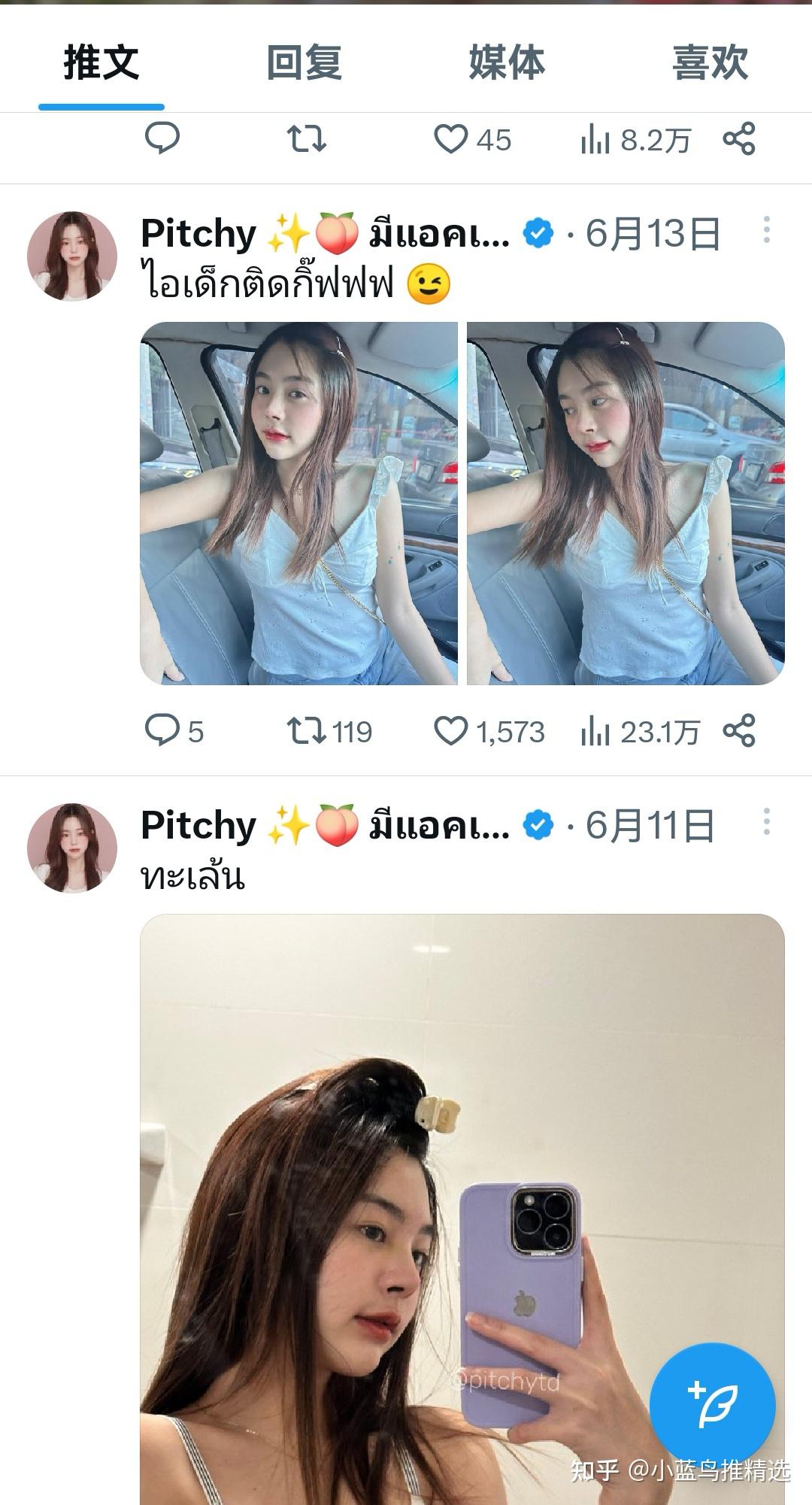The image size is (812, 1505).
Task: Compose a new tweet
Action: coord(712,1406)
